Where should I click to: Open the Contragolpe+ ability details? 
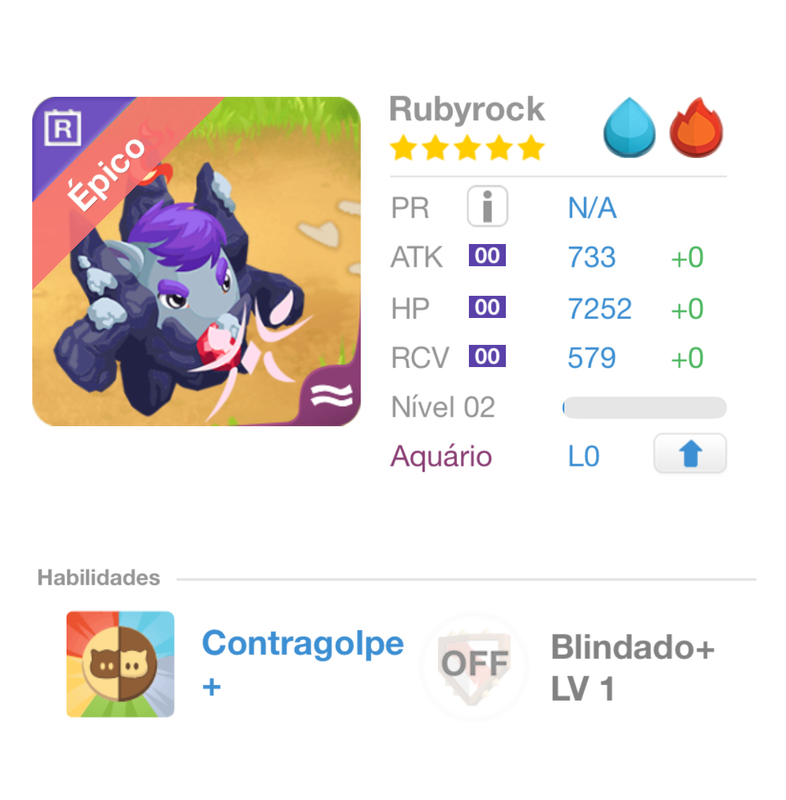pyautogui.click(x=120, y=664)
